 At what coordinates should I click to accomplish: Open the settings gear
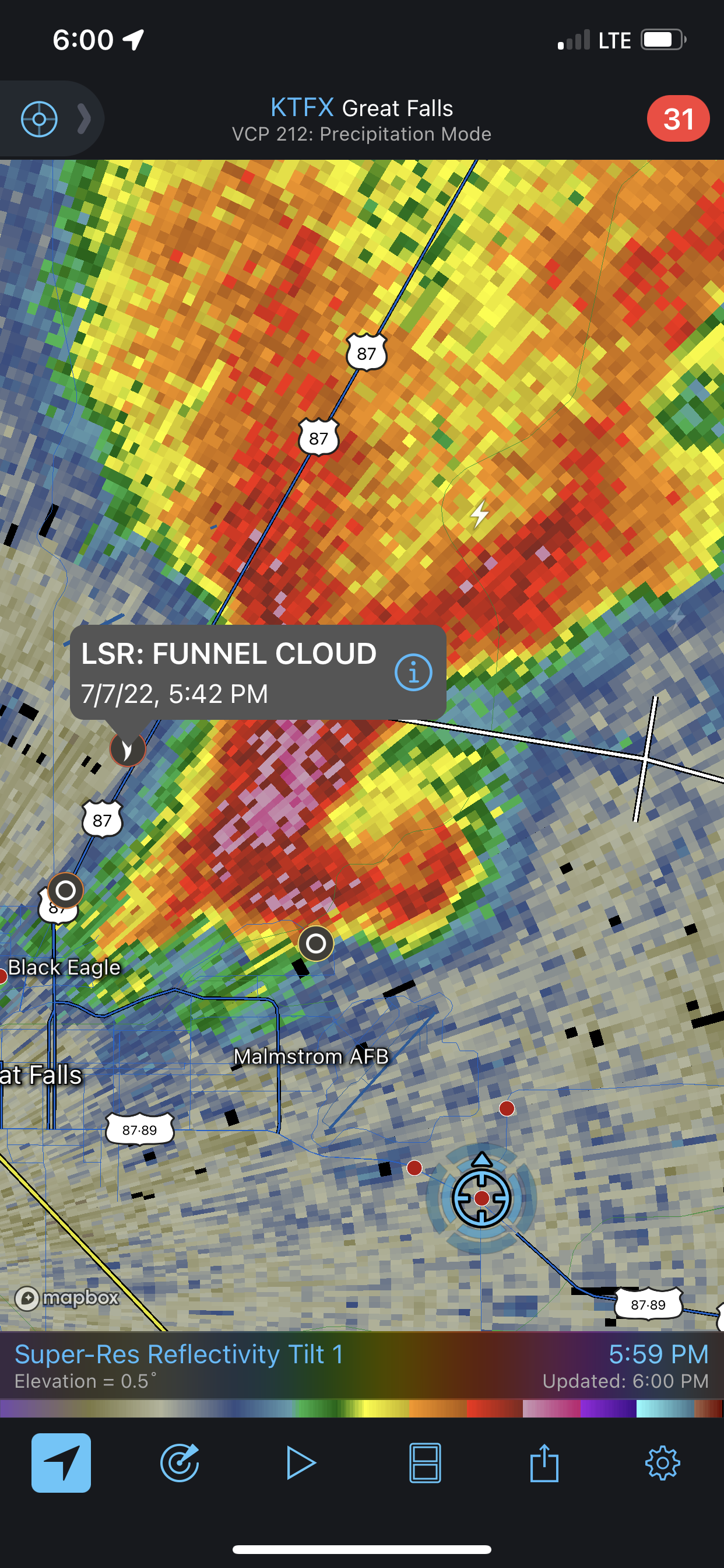tap(662, 1462)
